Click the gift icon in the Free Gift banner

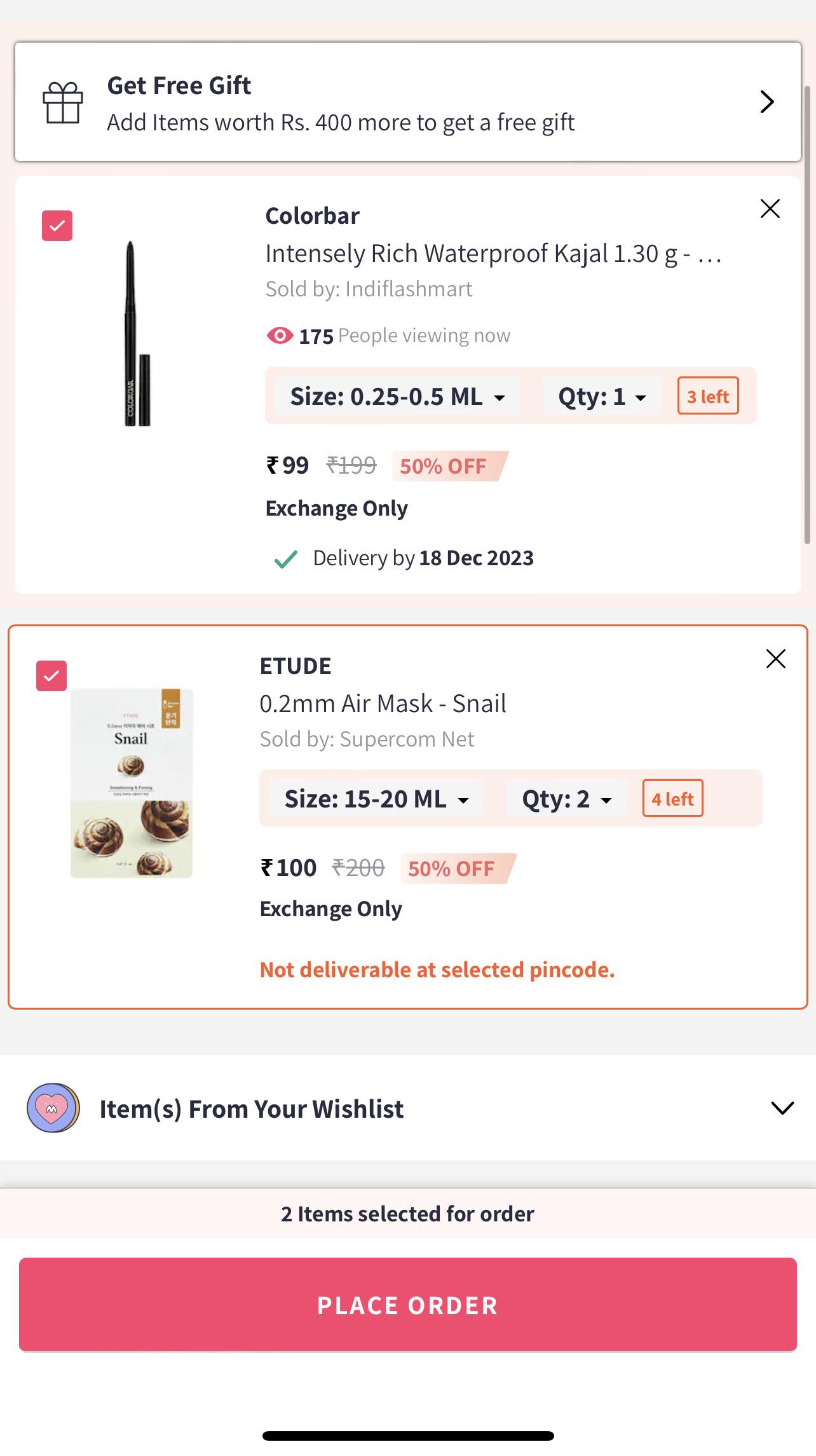(x=63, y=102)
